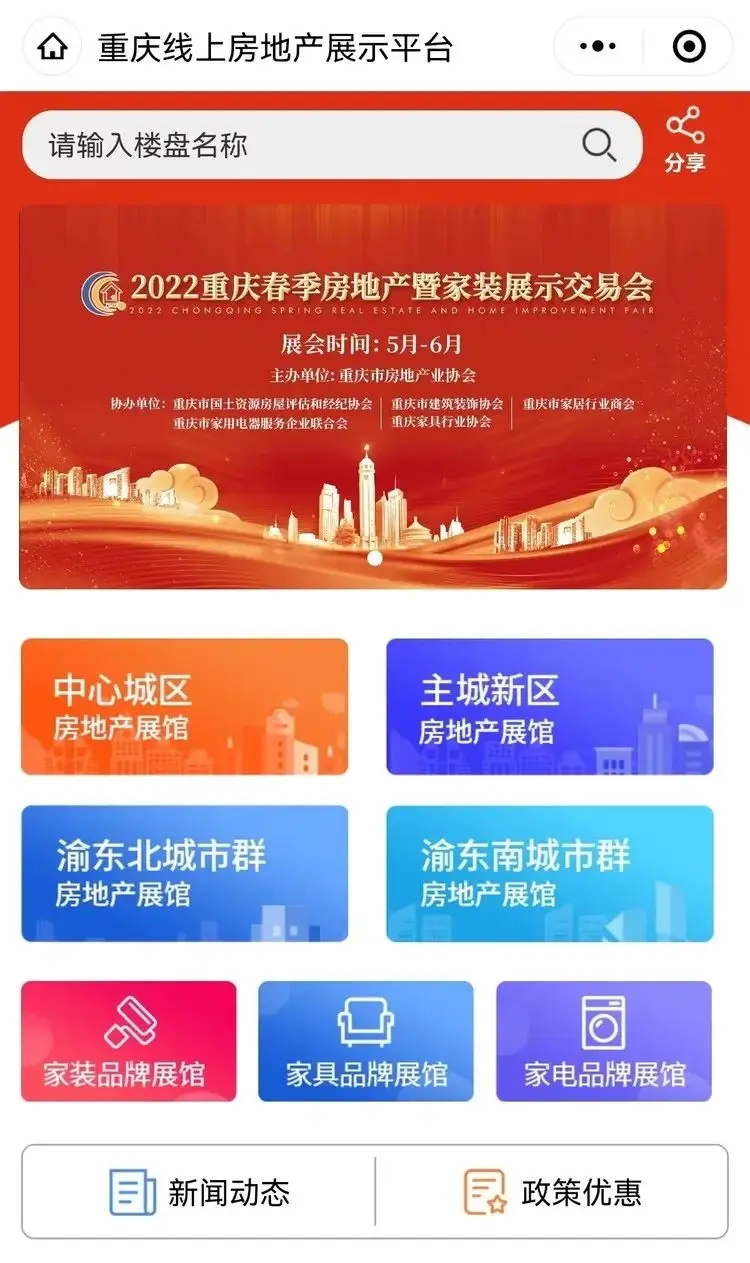
Task: Open the mini program three-dot menu
Action: tap(599, 46)
